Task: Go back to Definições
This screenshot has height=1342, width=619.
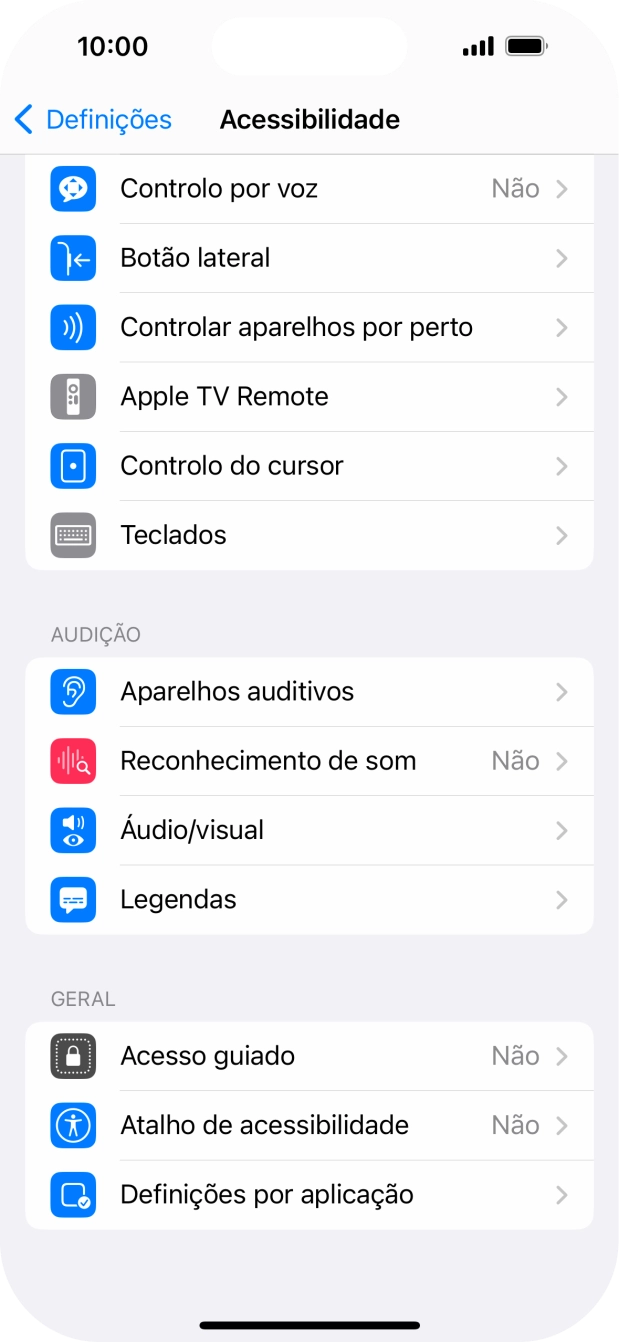Action: click(92, 120)
